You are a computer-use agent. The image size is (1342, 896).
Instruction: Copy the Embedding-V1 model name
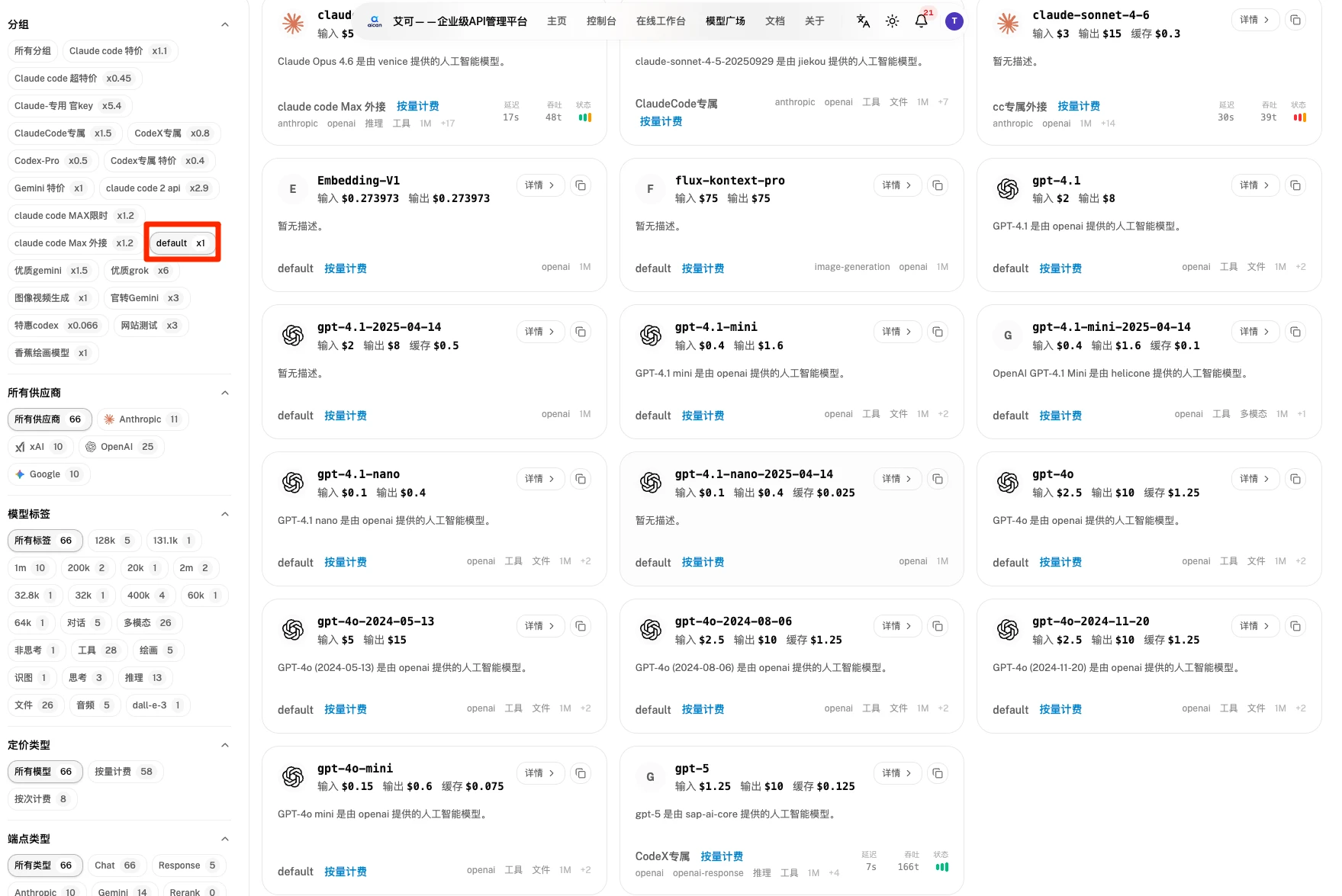tap(581, 185)
